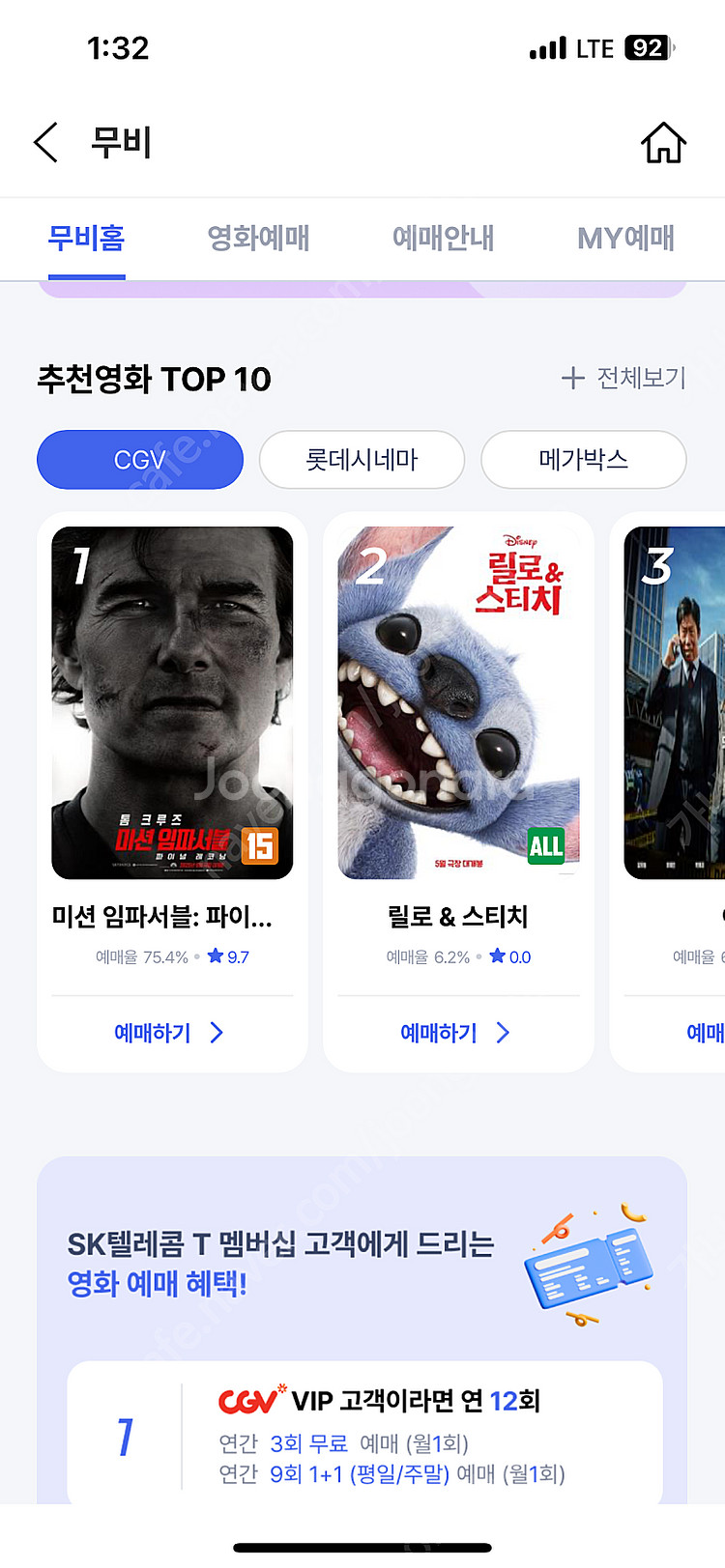Select the 메가박스 theater chip
The width and height of the screenshot is (725, 1568).
pos(584,460)
